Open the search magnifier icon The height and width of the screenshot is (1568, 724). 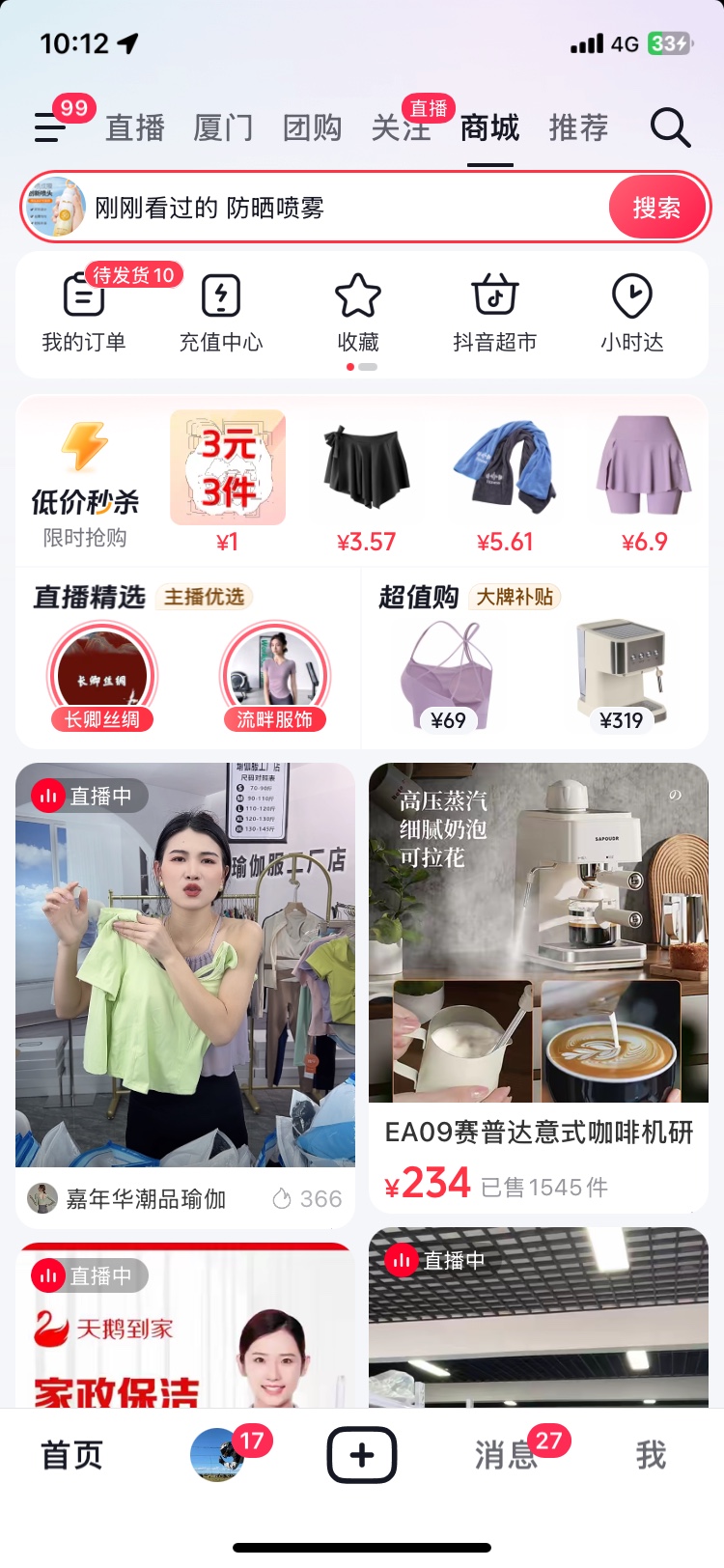(670, 127)
